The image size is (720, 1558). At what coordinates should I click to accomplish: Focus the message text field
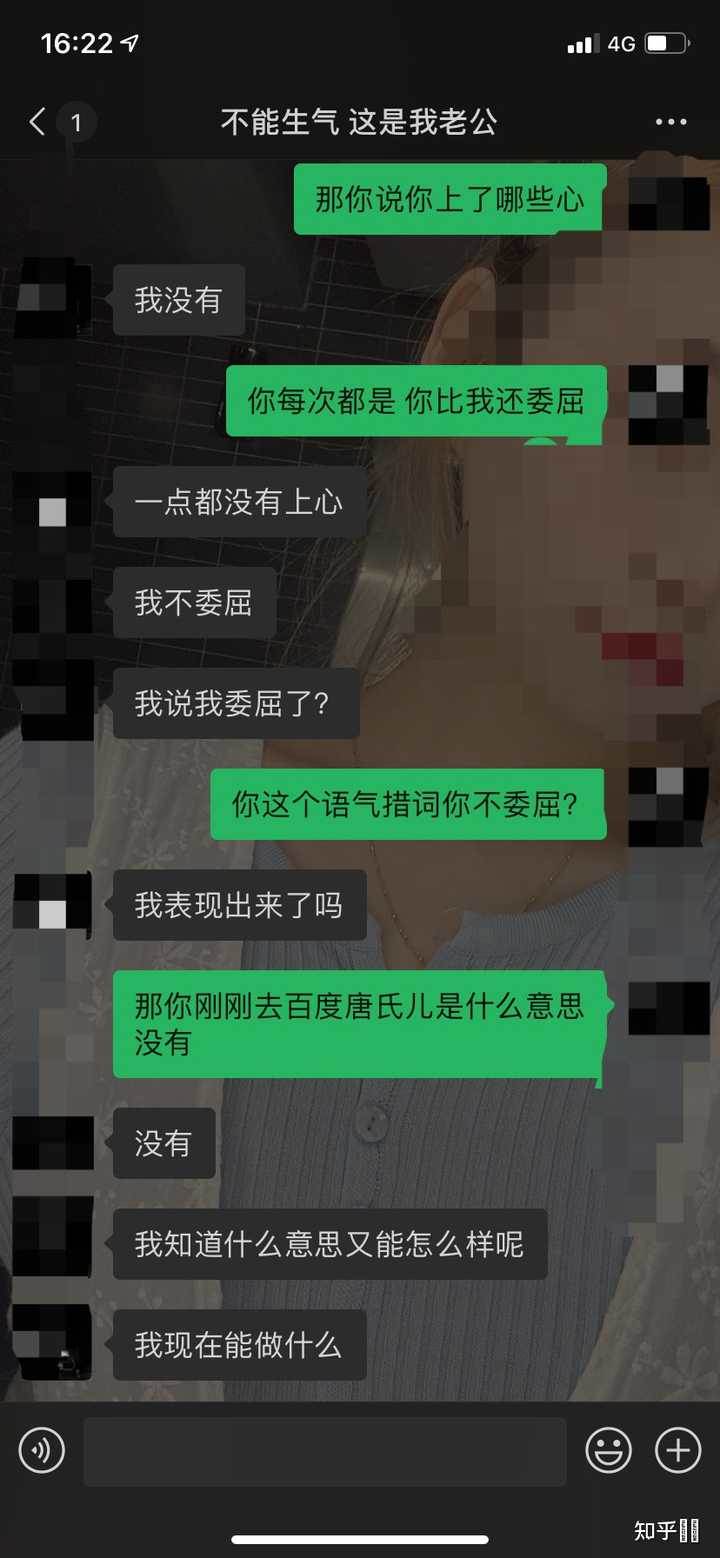click(x=325, y=1450)
